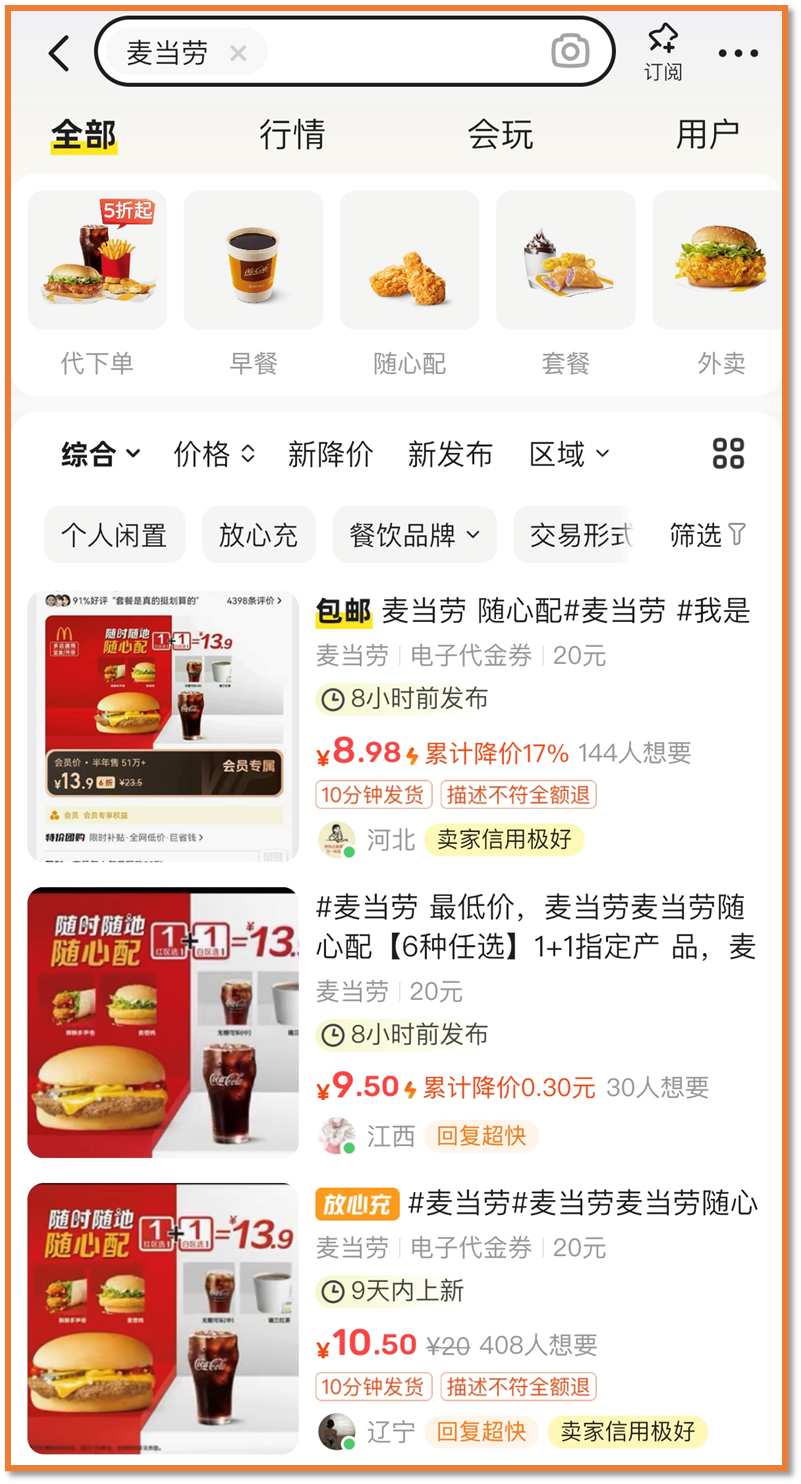Open camera image search

pyautogui.click(x=570, y=51)
